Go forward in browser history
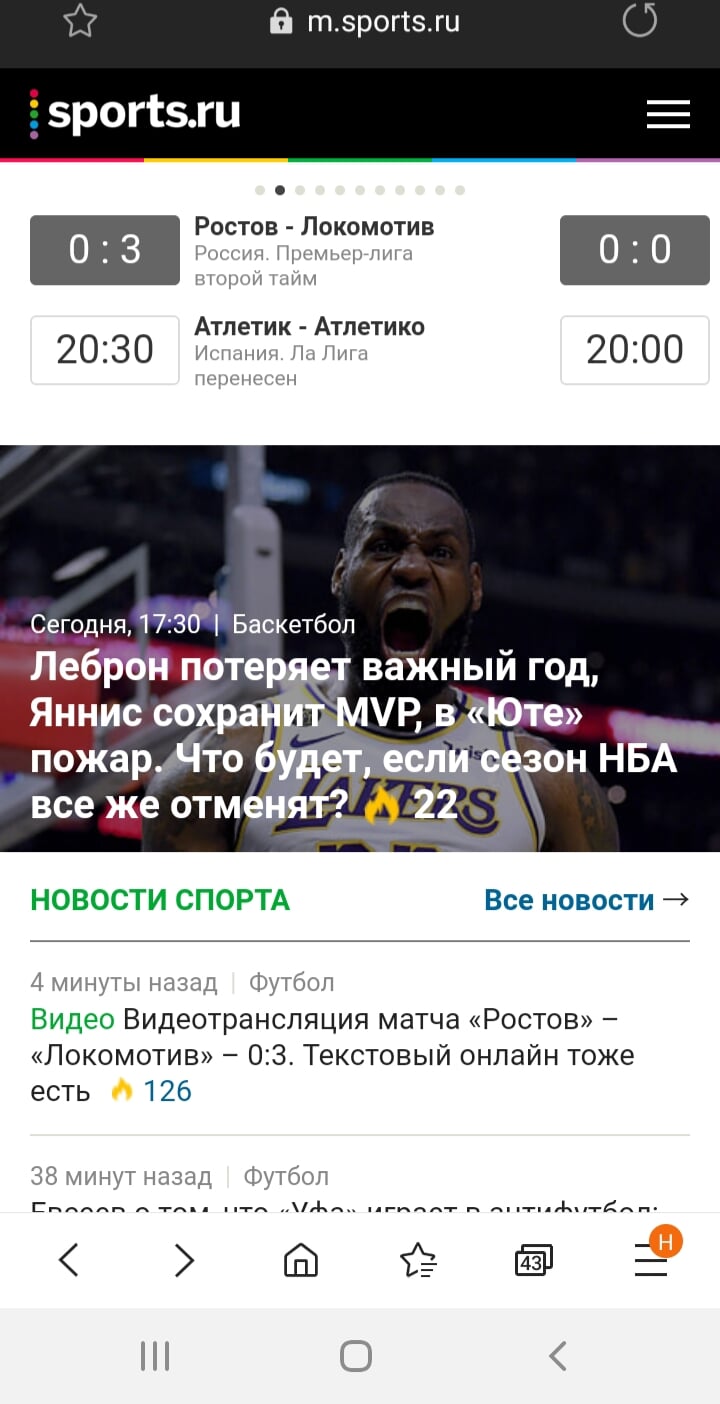This screenshot has height=1404, width=720. click(x=184, y=1260)
